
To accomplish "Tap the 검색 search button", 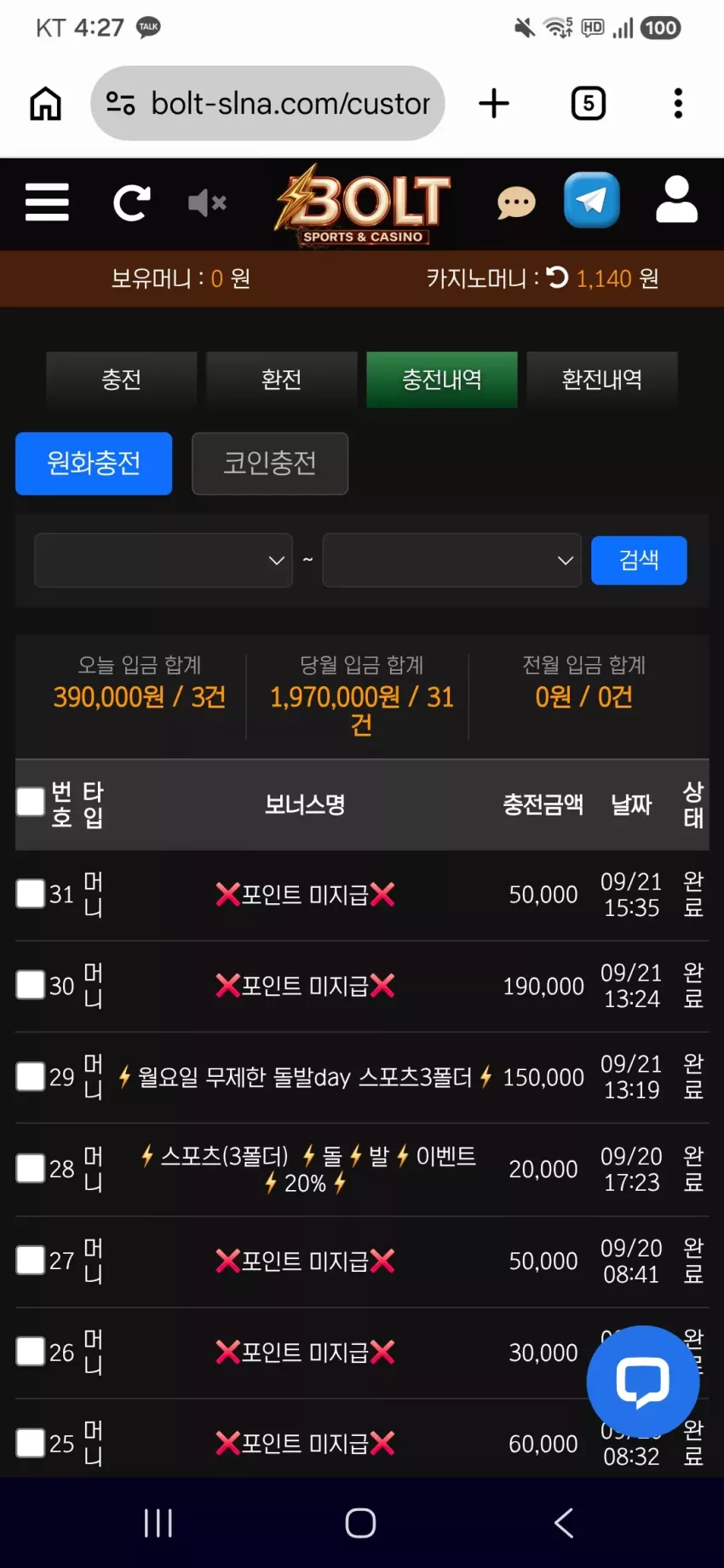I will (639, 560).
